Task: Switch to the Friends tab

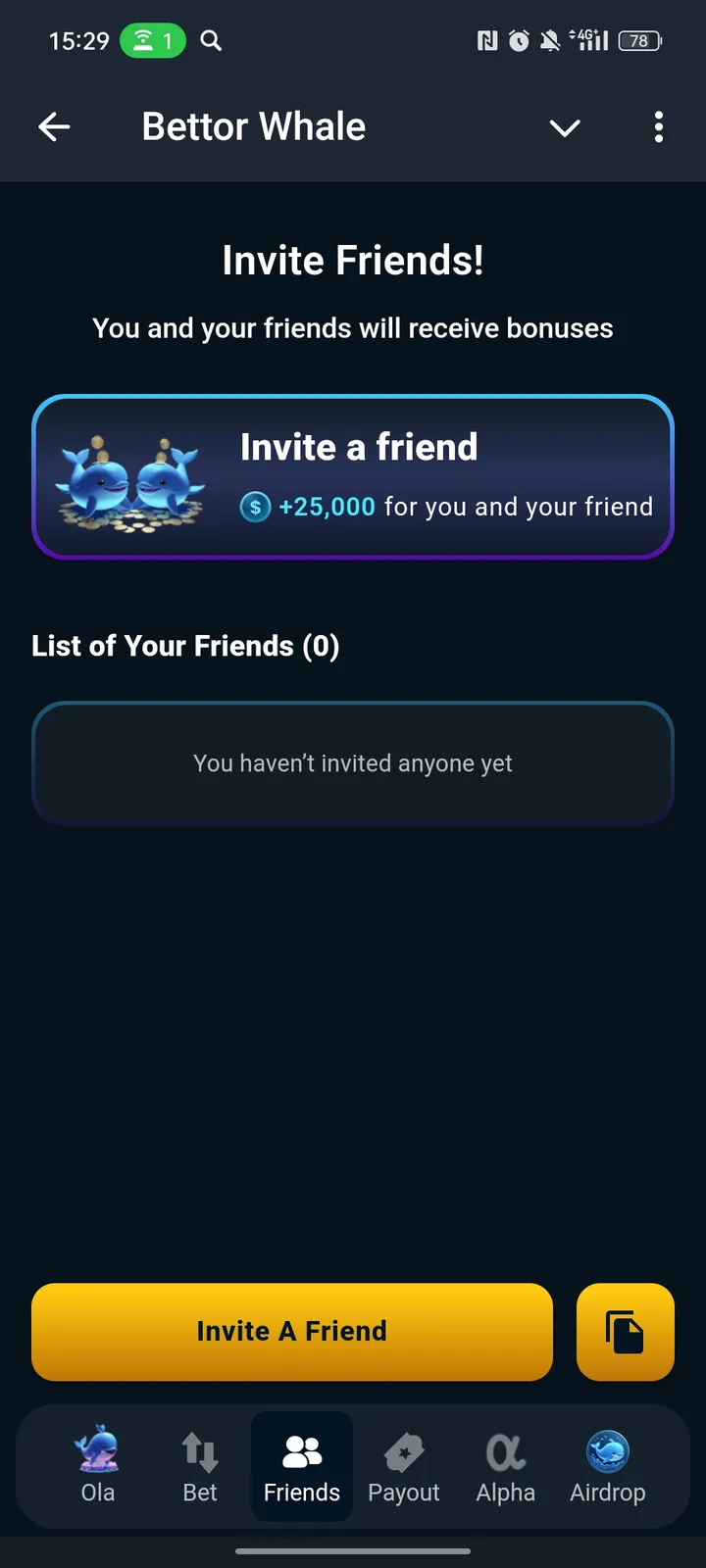Action: [x=301, y=1467]
